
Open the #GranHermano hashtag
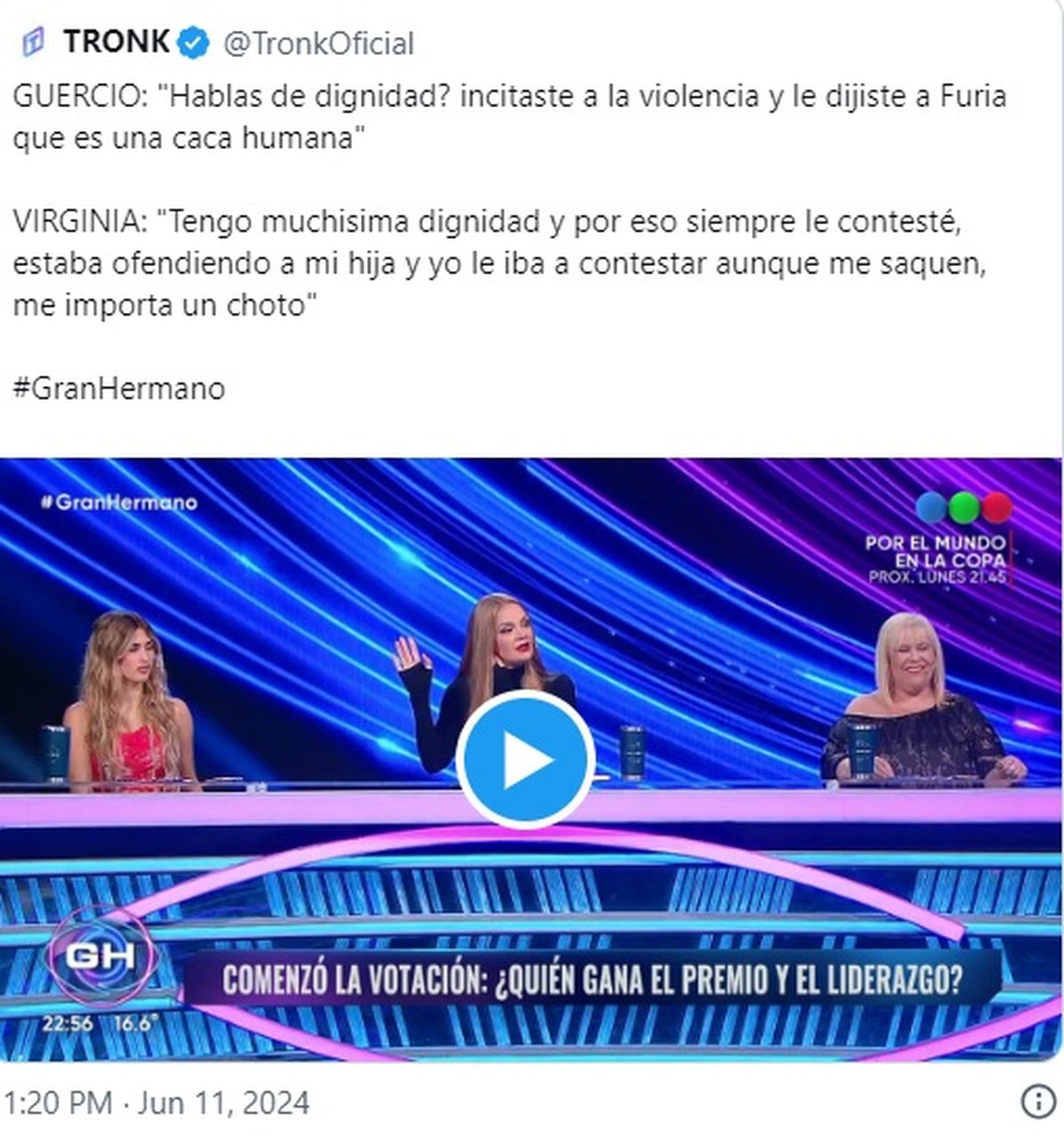119,388
